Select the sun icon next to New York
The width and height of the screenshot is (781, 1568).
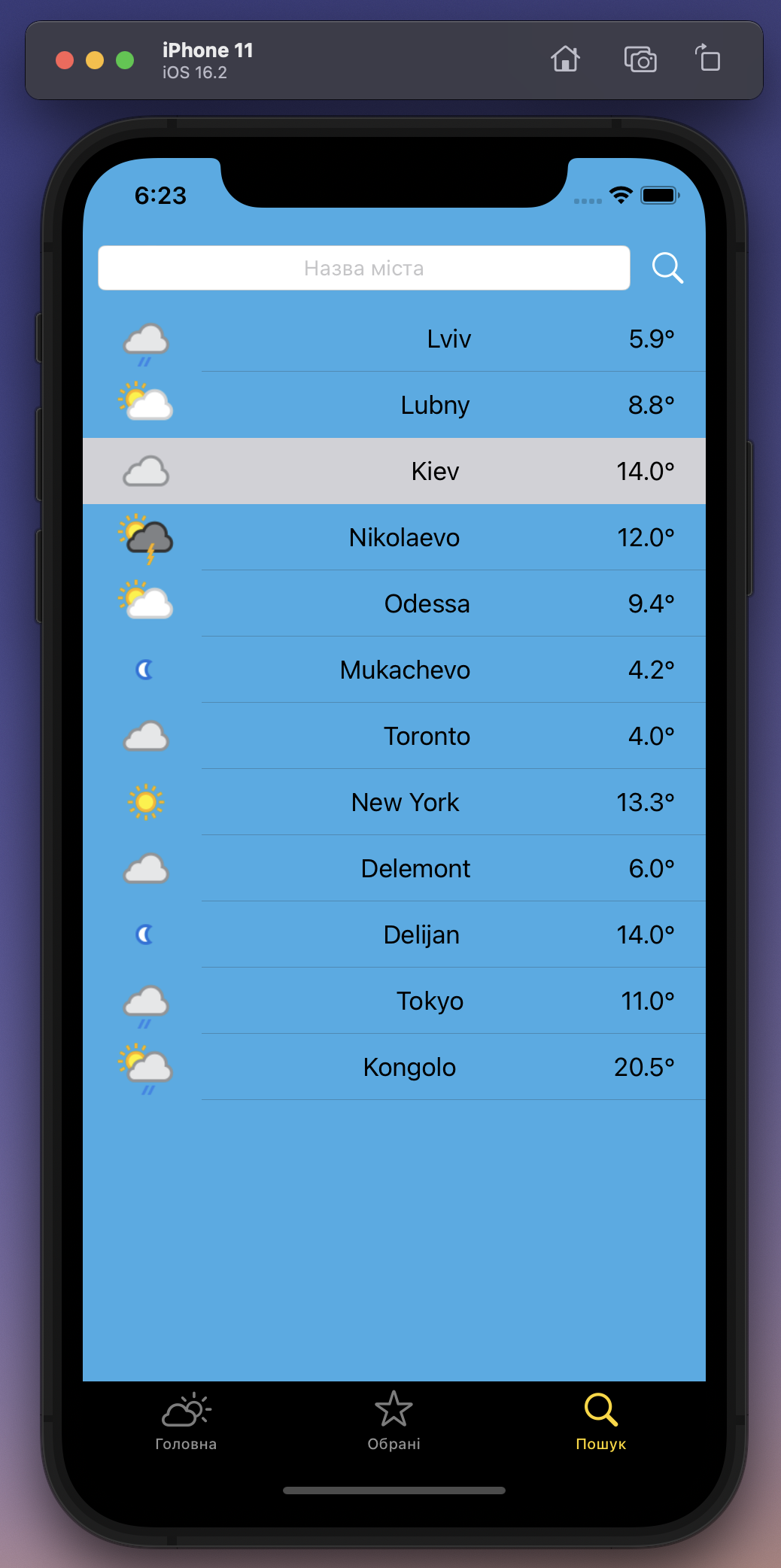click(145, 801)
